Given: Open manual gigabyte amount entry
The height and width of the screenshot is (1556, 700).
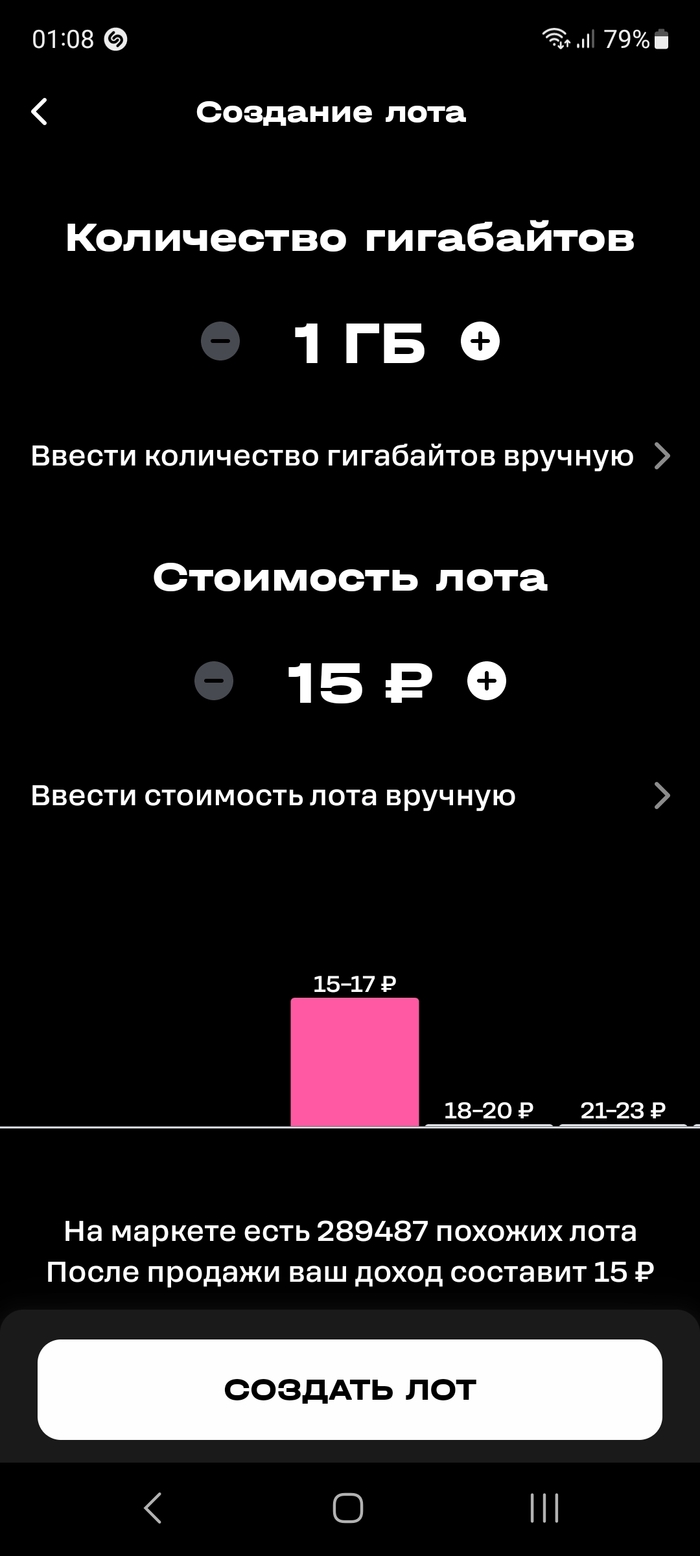Looking at the screenshot, I should tap(350, 457).
